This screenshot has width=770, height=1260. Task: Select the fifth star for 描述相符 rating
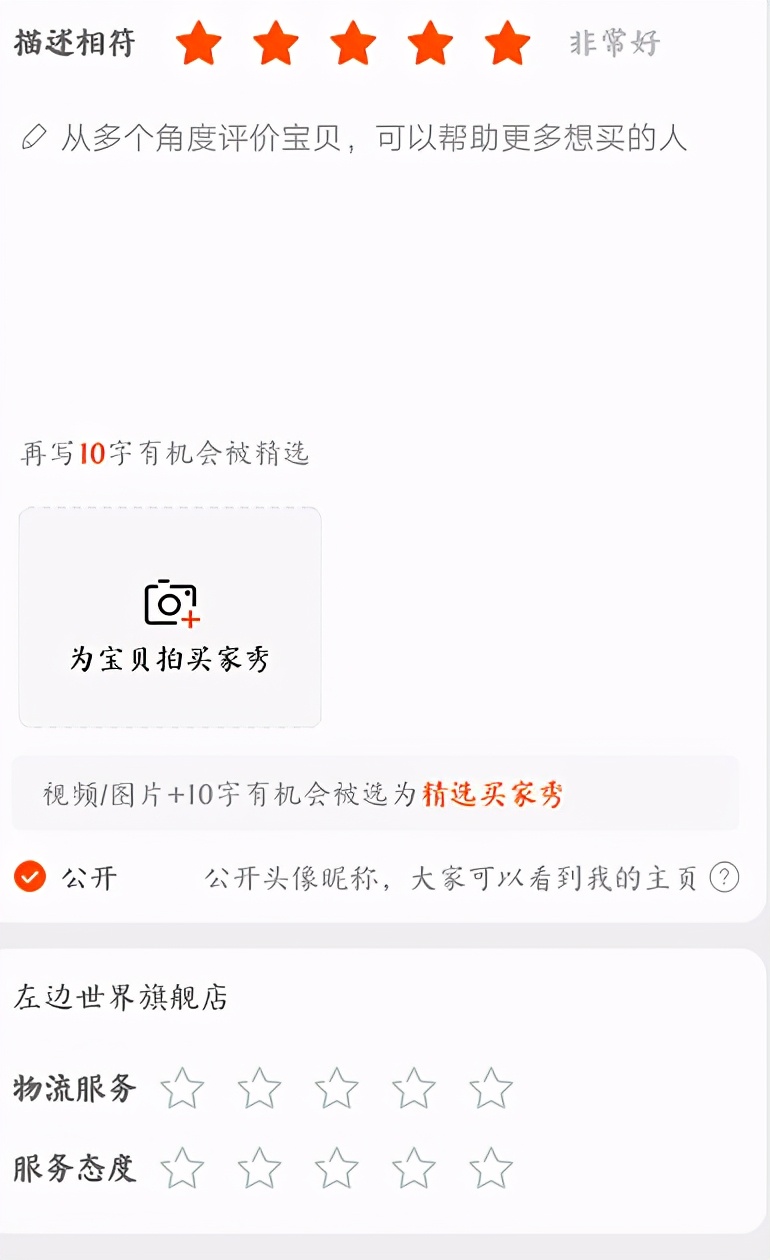502,43
